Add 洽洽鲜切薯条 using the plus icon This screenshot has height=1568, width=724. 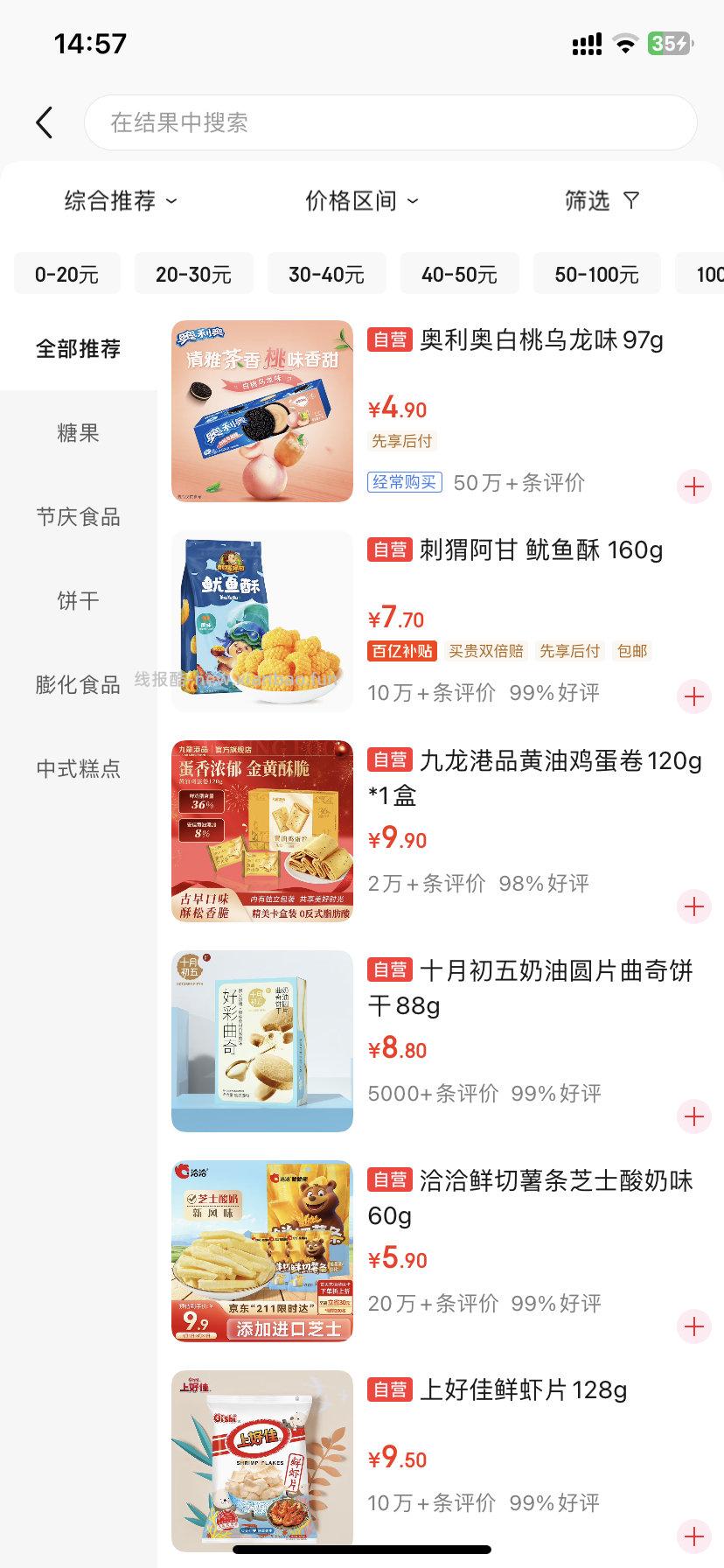[695, 1326]
